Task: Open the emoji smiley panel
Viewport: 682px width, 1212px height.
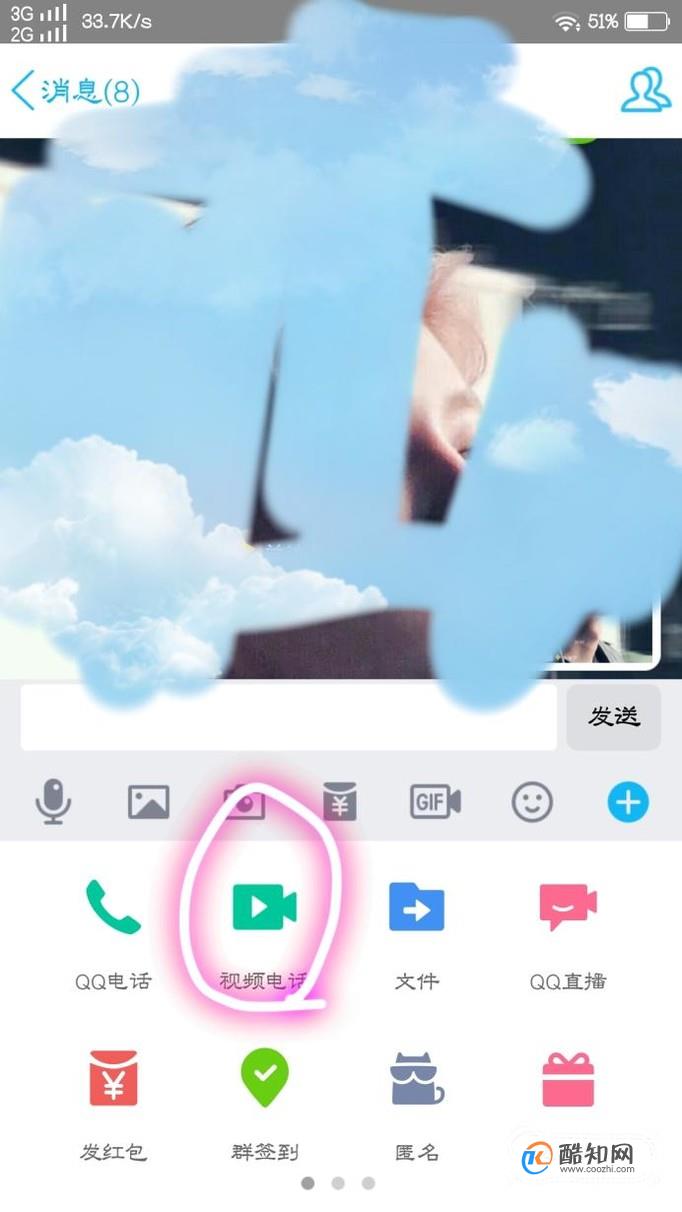Action: point(531,802)
